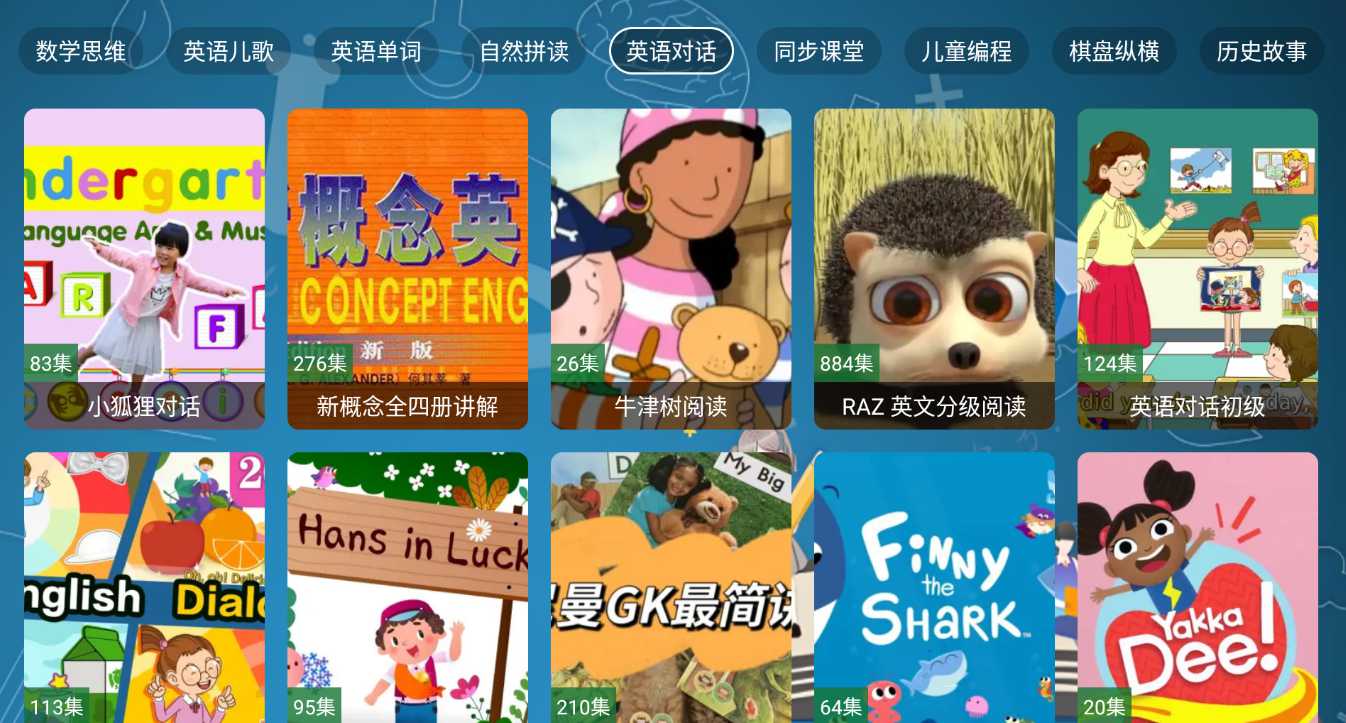Open 新概念全四册讲解 course
1346x723 pixels.
point(407,268)
